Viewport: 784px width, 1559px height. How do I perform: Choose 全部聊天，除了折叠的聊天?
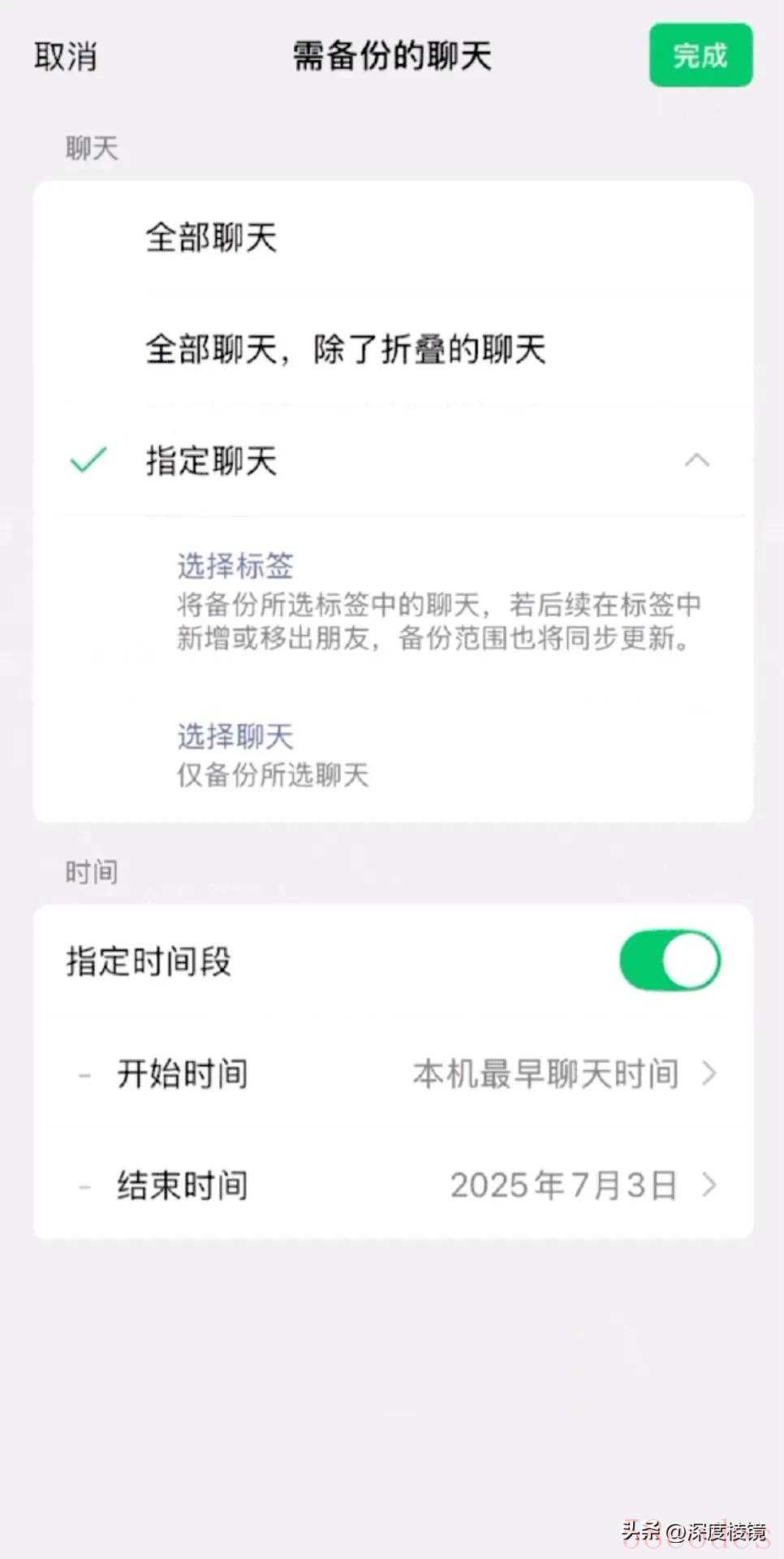tap(393, 350)
